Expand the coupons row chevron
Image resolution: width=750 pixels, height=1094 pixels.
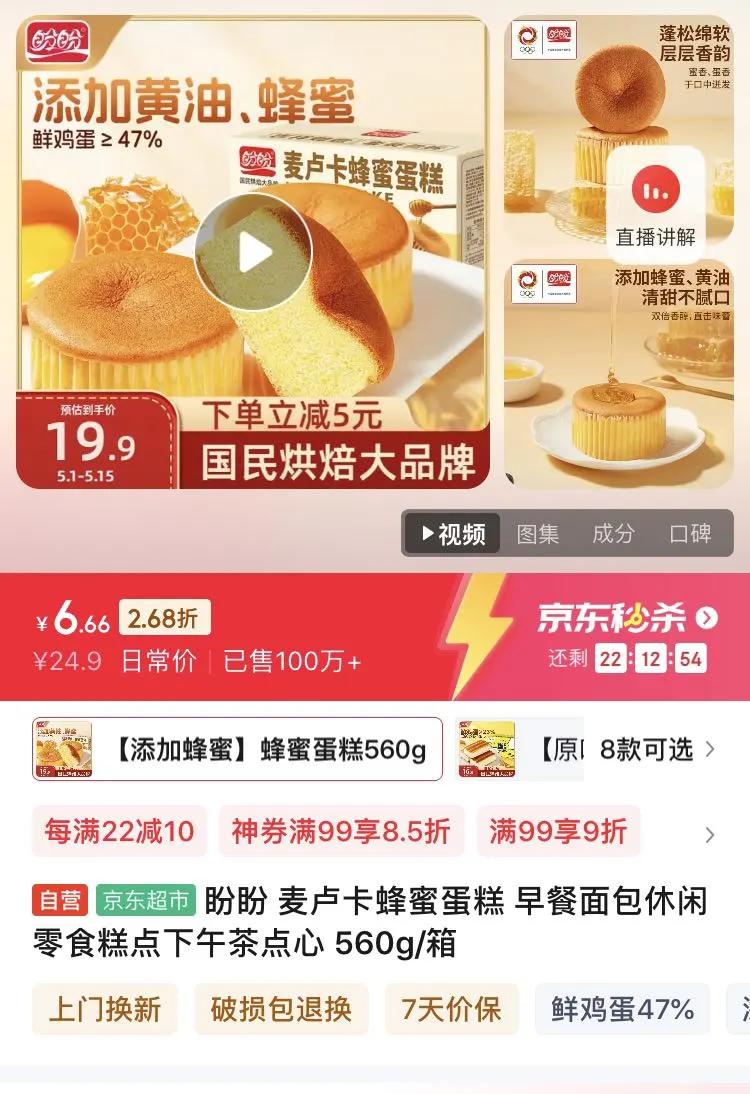(710, 834)
